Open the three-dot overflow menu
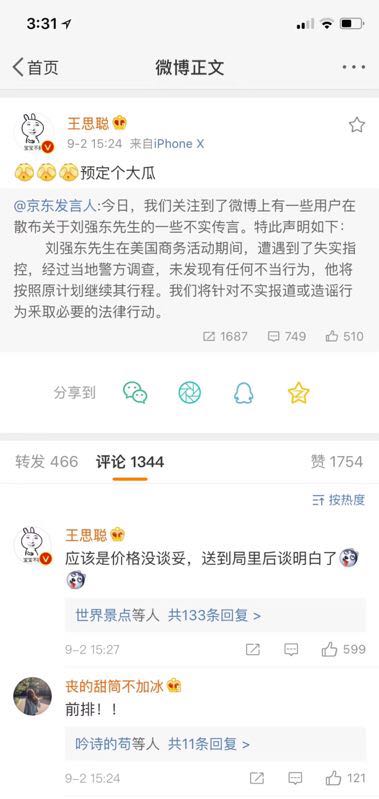This screenshot has height=799, width=379. pyautogui.click(x=354, y=67)
